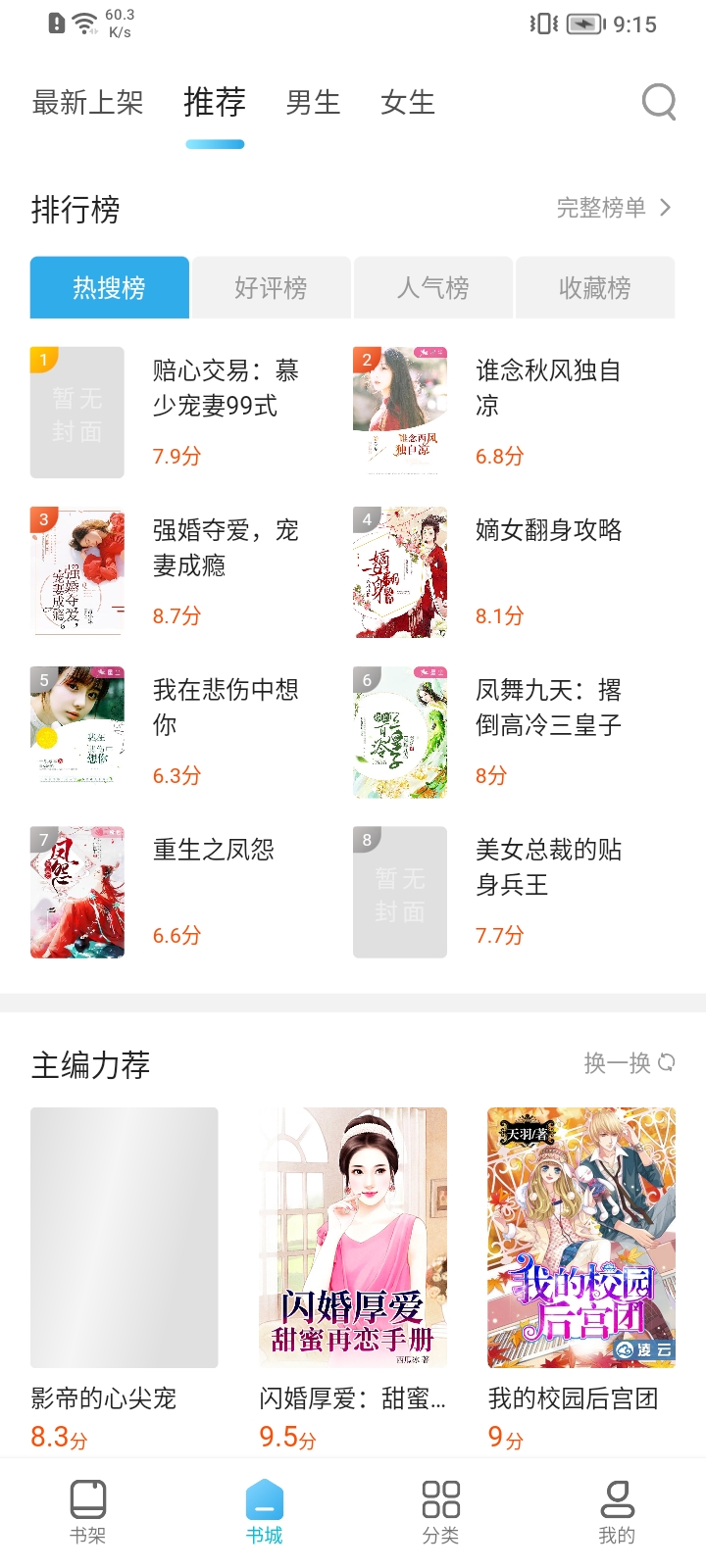Select the 收藏榜 ranking tab
This screenshot has height=1568, width=706.
pos(594,287)
